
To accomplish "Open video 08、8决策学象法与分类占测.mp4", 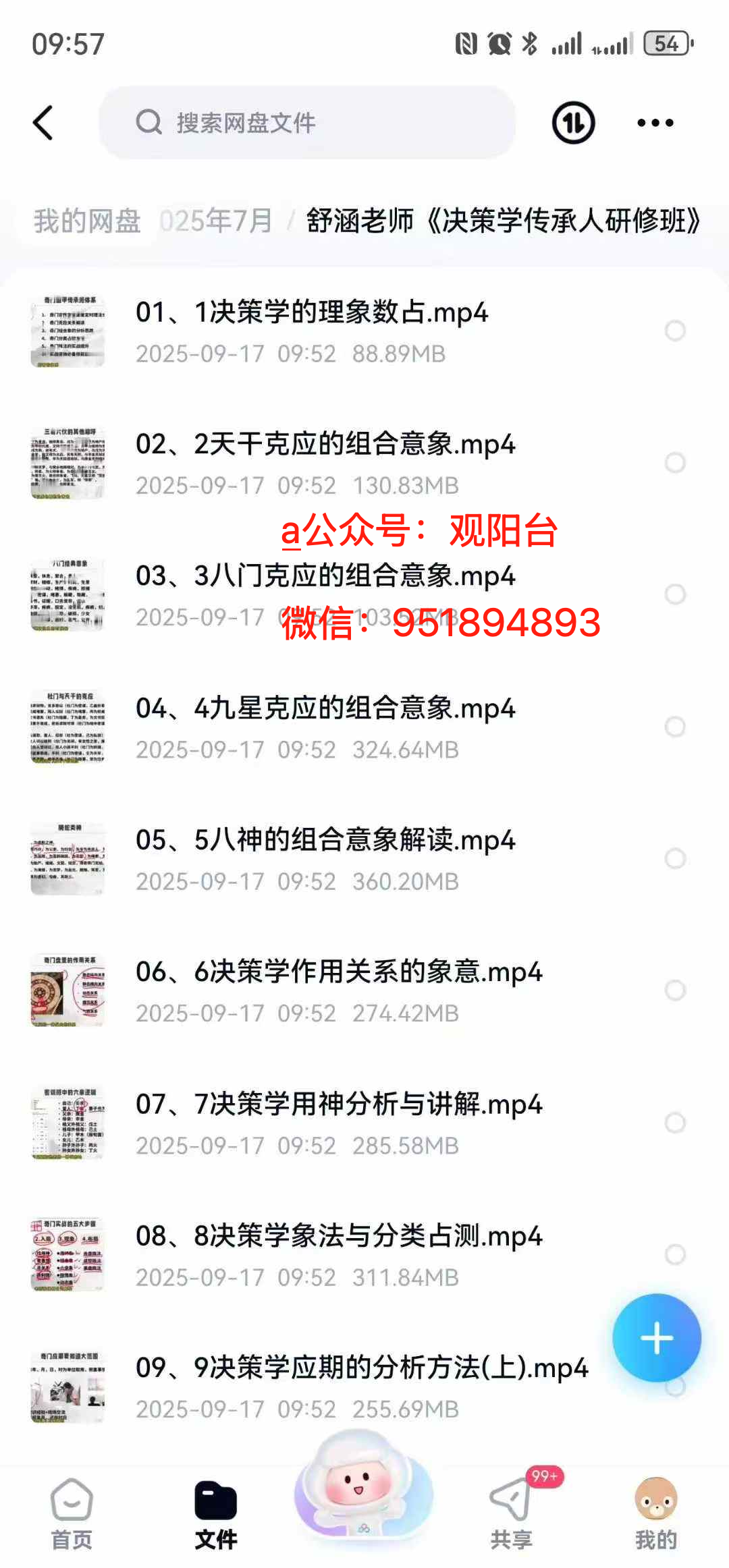I will click(x=338, y=1236).
